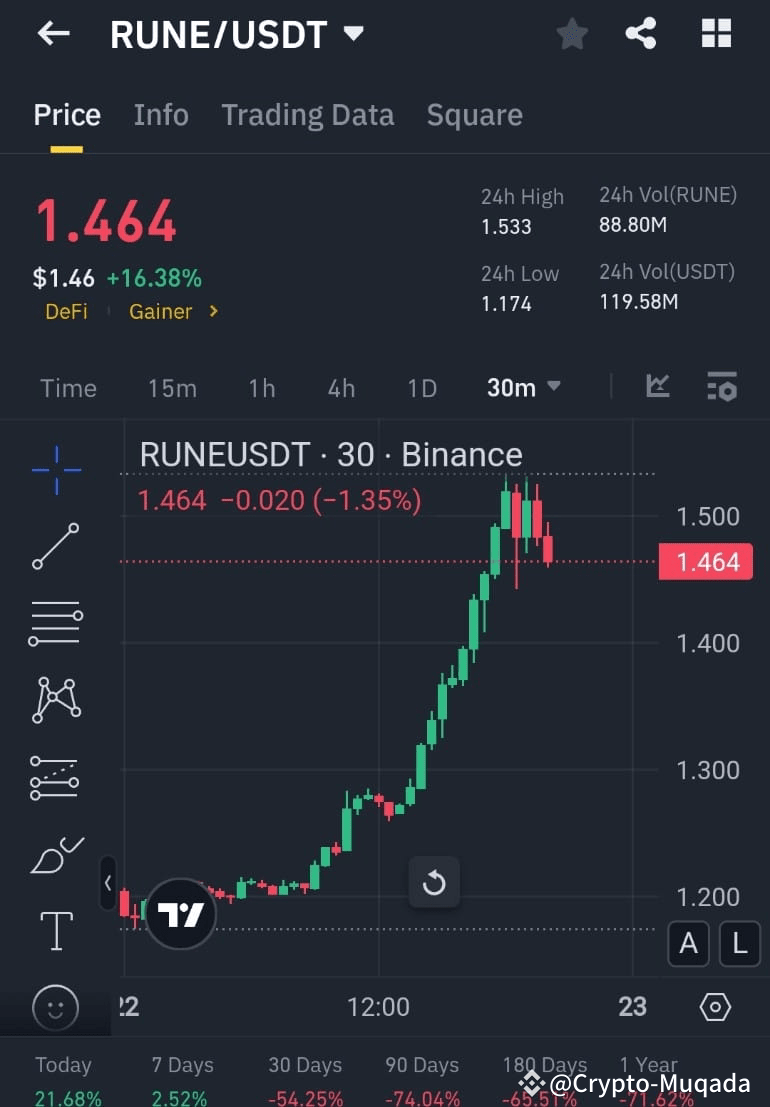
Task: Open the Gainer link
Action: click(163, 311)
